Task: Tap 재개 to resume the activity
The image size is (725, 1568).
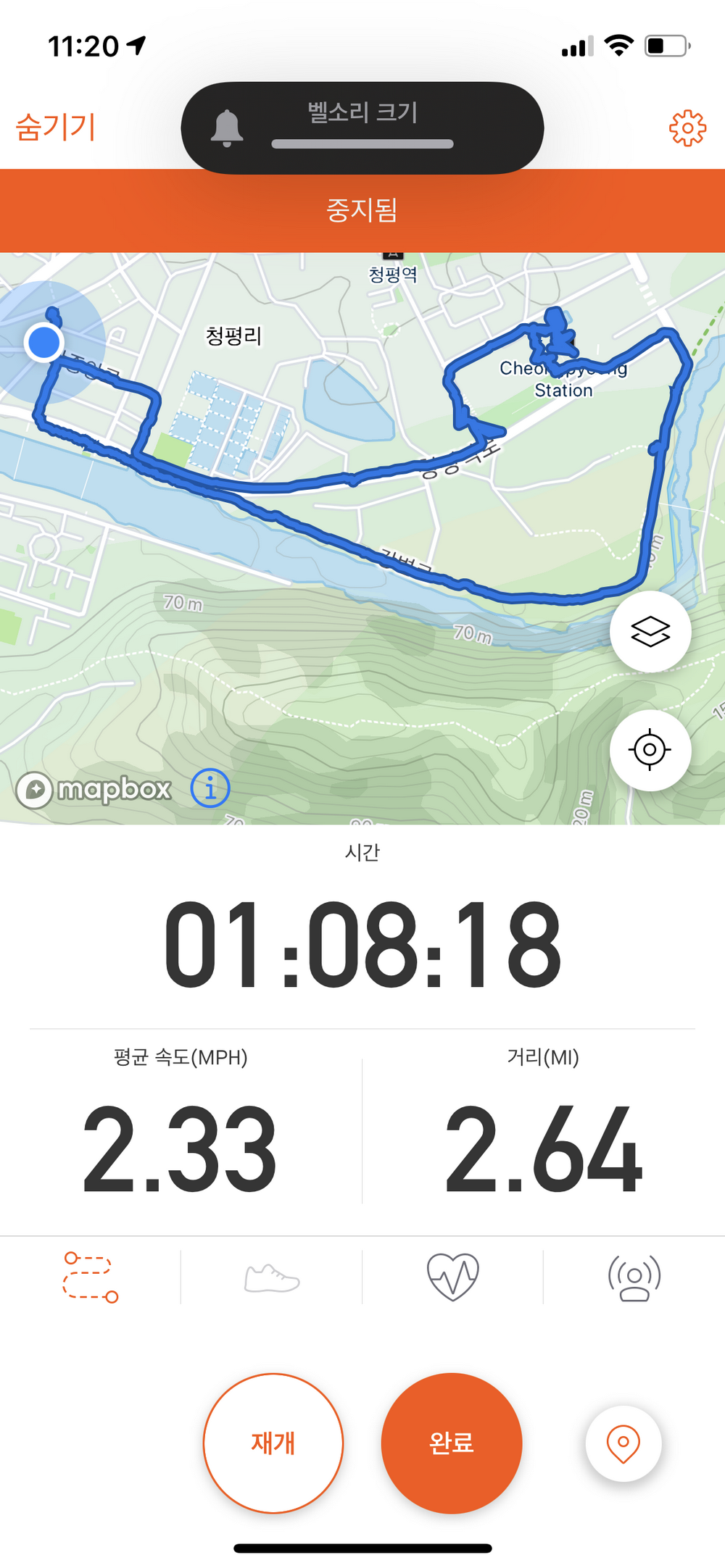Action: click(x=273, y=1443)
